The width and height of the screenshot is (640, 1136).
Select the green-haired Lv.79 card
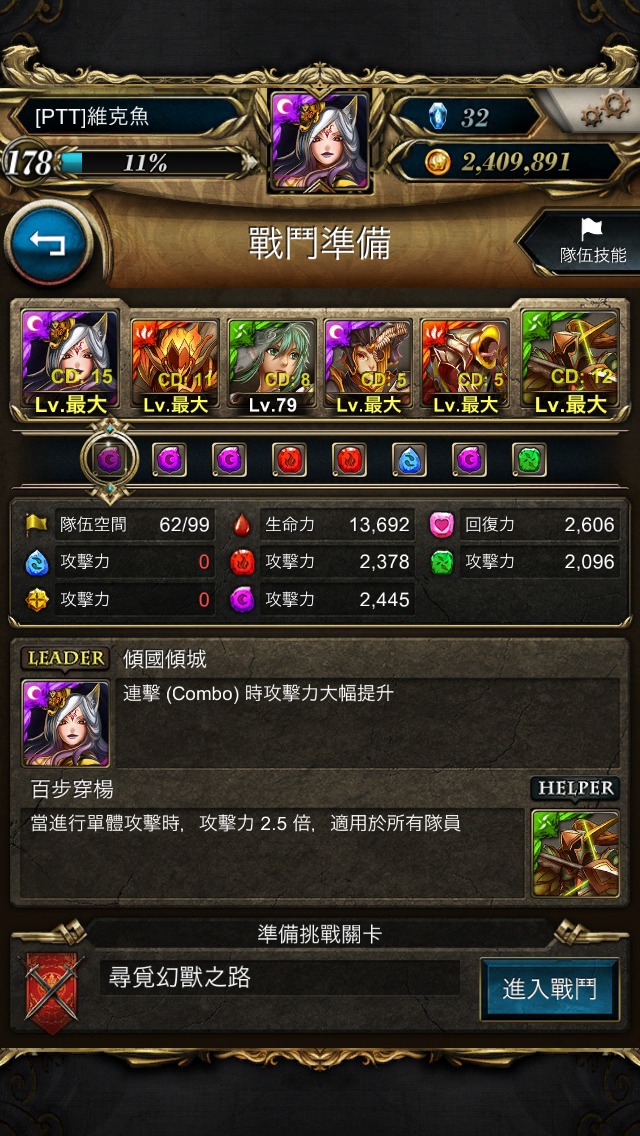tap(272, 366)
